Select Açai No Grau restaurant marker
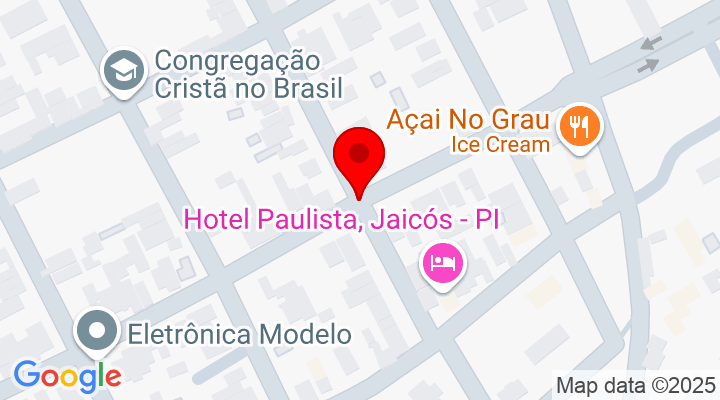This screenshot has width=720, height=400. coord(579,126)
